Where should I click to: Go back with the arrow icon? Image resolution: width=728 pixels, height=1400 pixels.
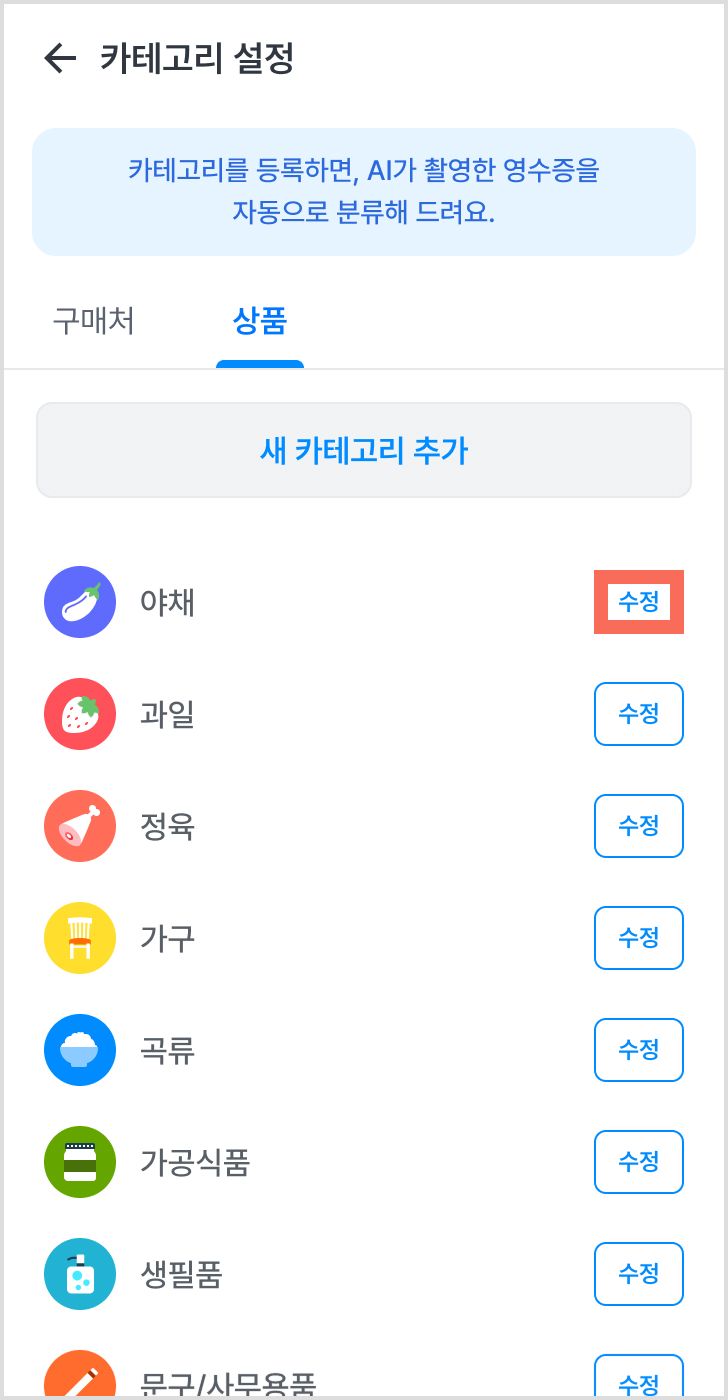point(60,59)
